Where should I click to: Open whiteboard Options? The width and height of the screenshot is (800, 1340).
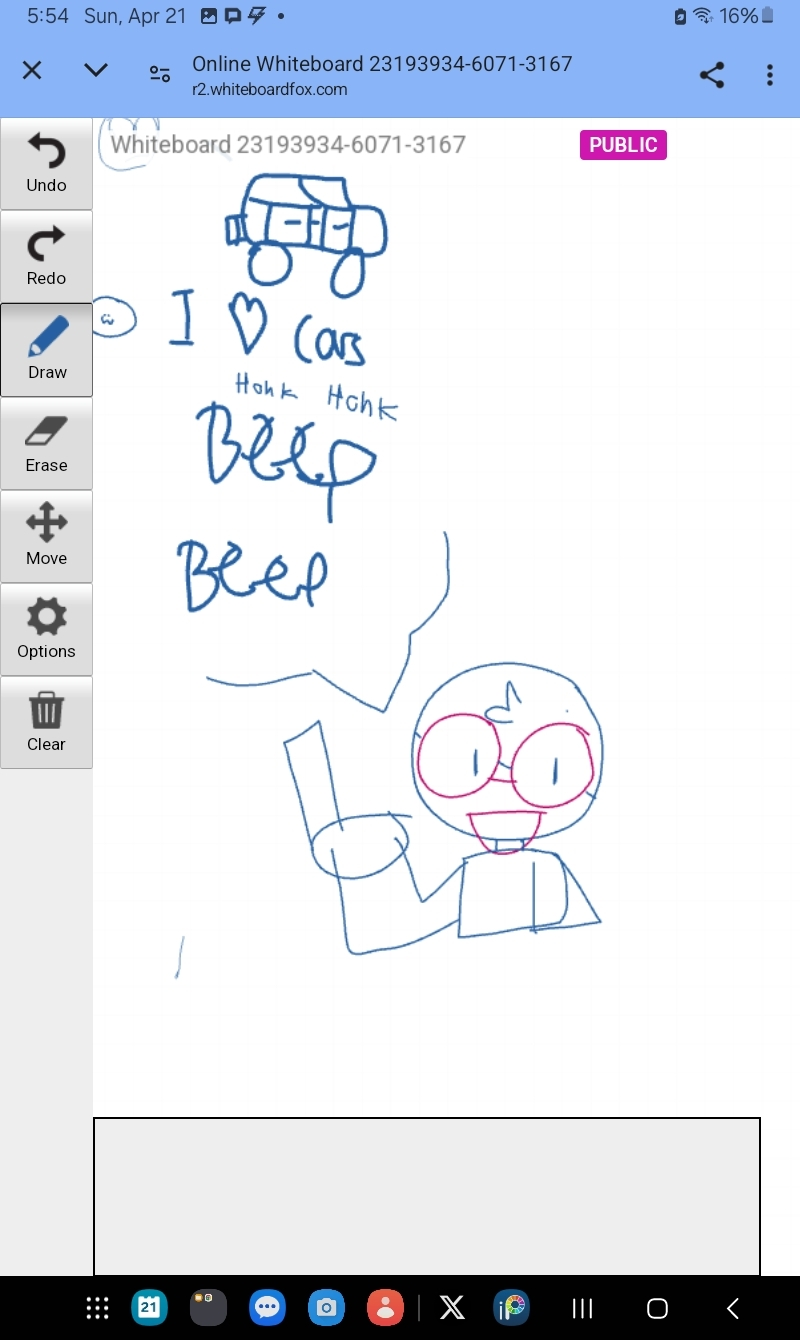(46, 629)
